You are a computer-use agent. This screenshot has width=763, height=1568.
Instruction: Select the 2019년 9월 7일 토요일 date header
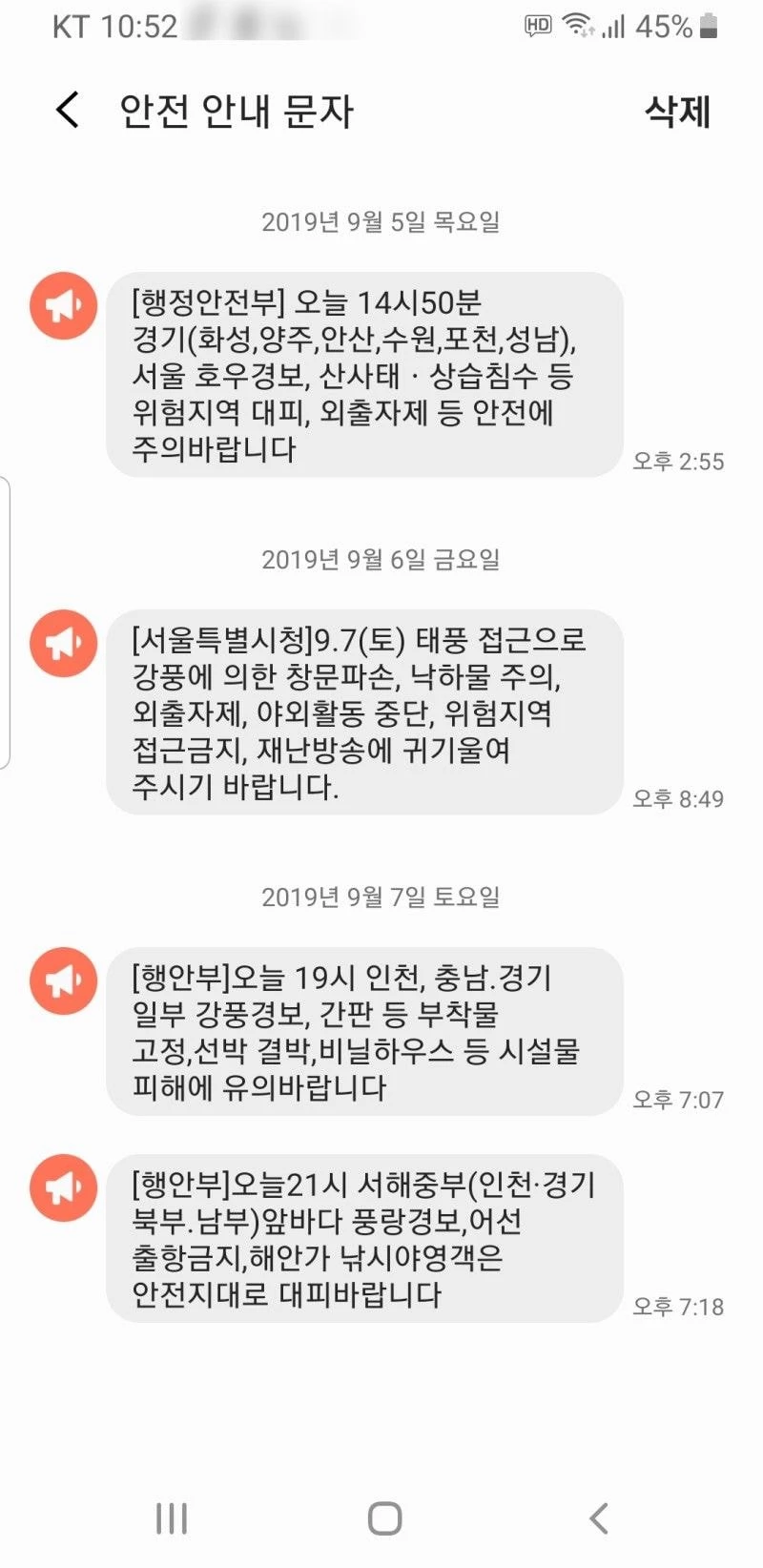pos(381,896)
